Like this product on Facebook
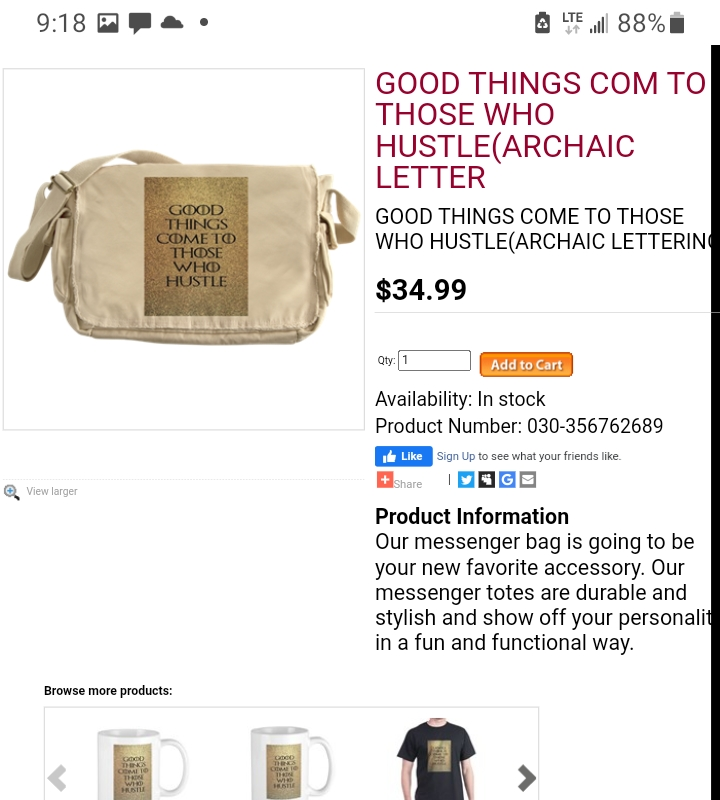 pos(403,456)
